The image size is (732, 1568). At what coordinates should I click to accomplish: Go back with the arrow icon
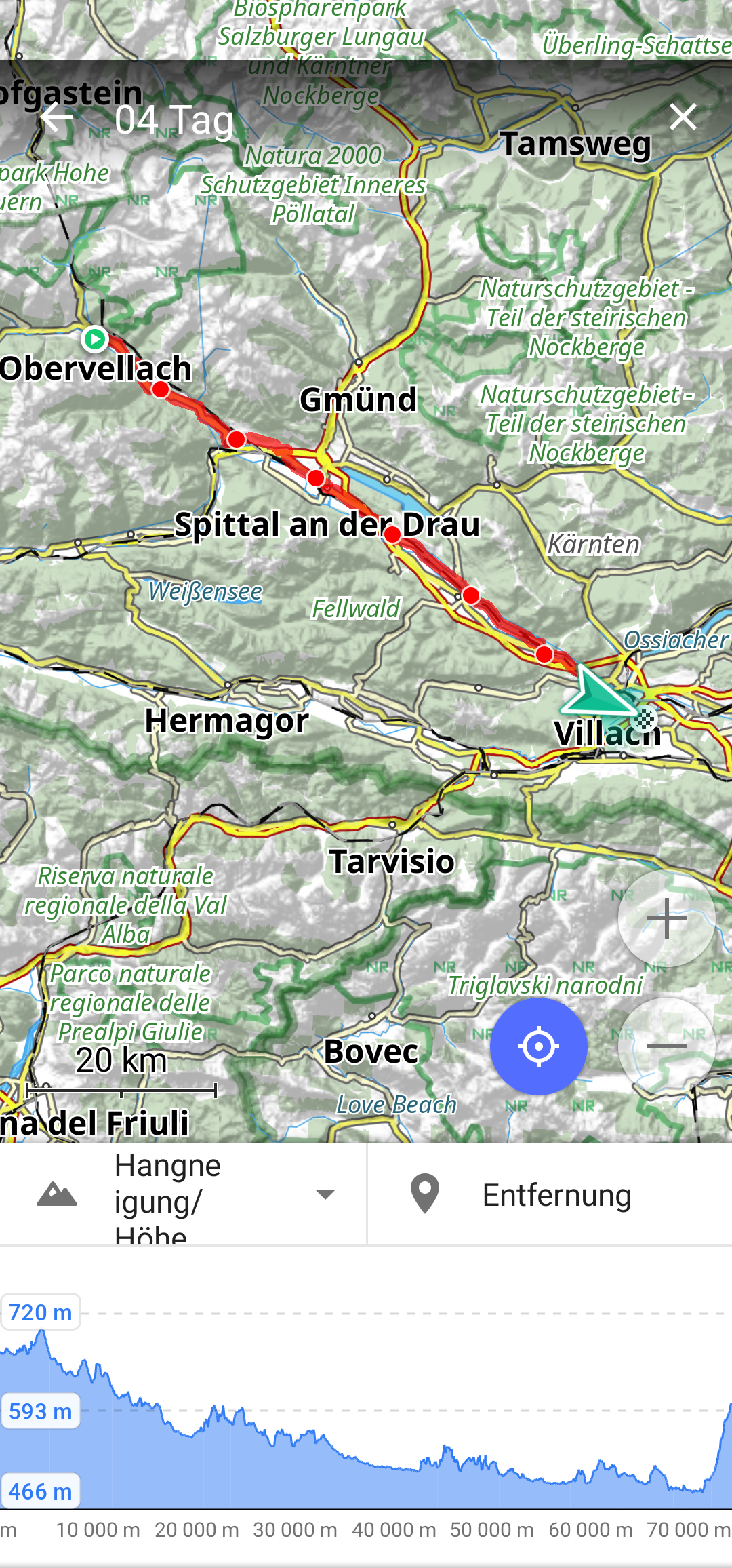click(x=57, y=117)
